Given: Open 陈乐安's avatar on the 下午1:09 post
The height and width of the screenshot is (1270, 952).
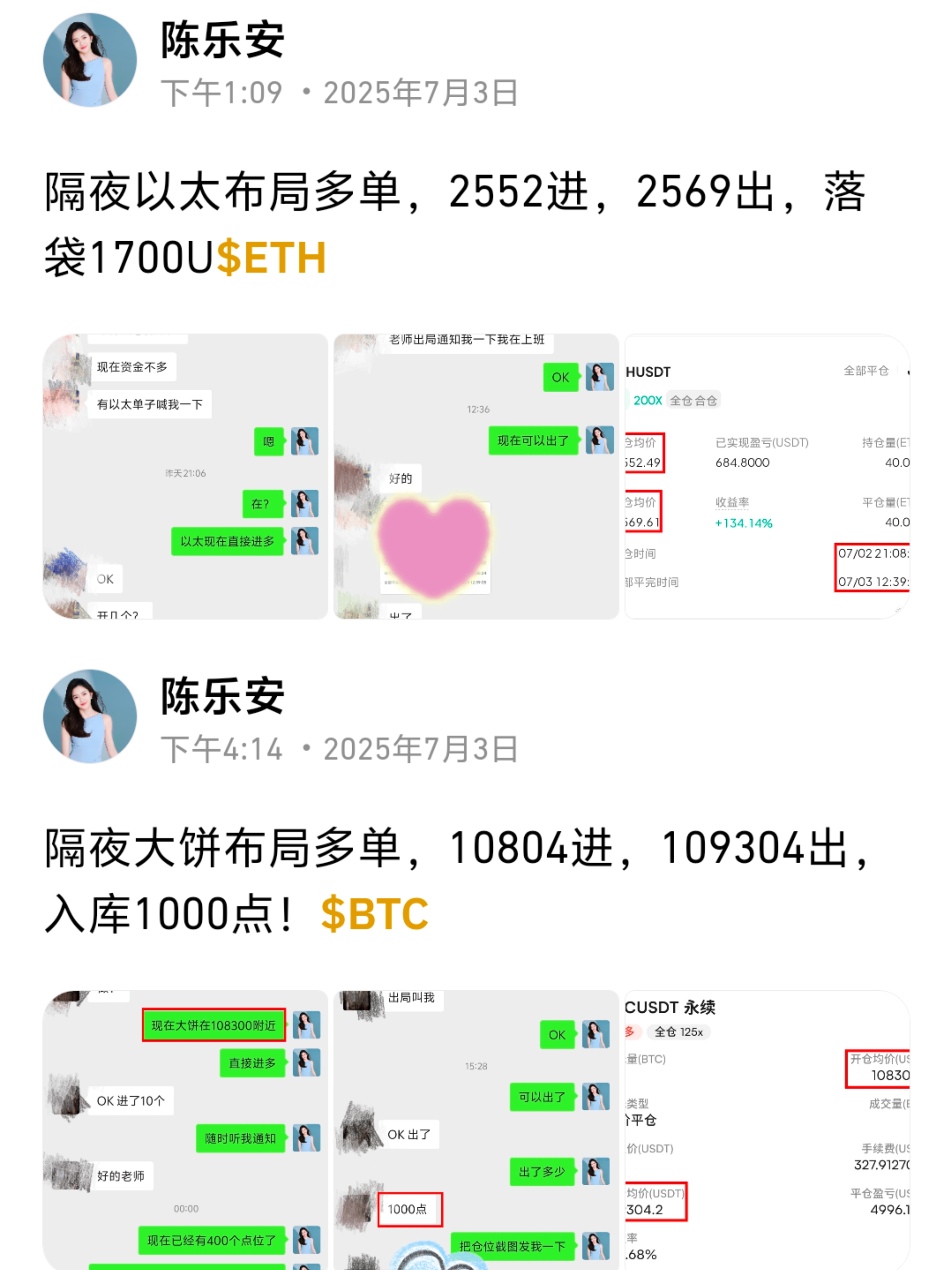Looking at the screenshot, I should point(90,60).
